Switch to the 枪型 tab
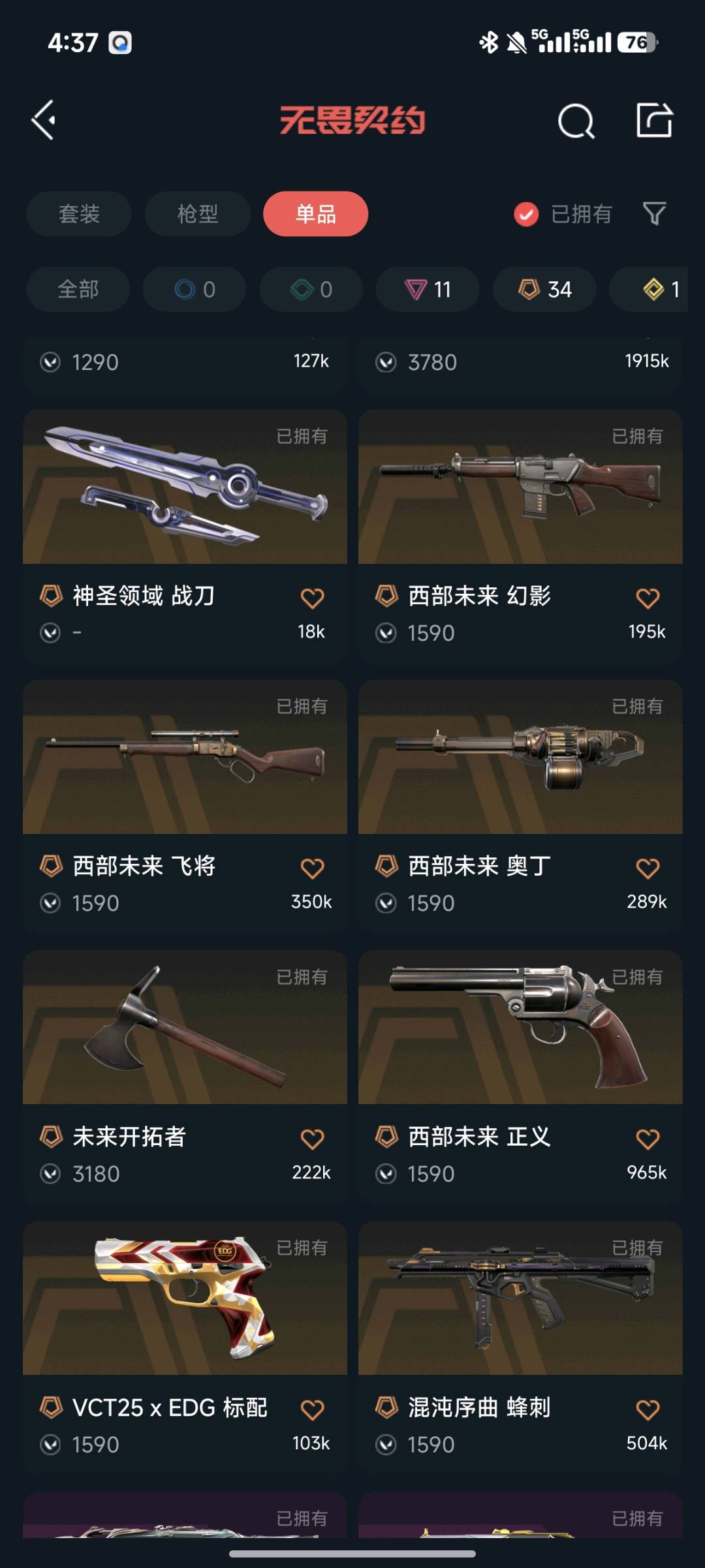The height and width of the screenshot is (1568, 705). coord(198,214)
